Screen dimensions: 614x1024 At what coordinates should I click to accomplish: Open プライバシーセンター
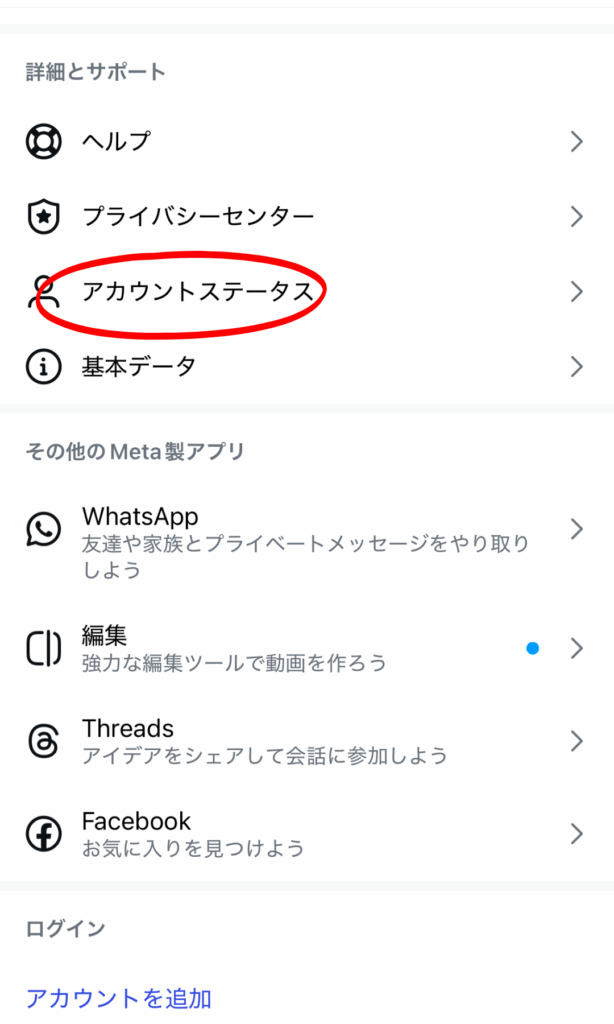pos(307,216)
